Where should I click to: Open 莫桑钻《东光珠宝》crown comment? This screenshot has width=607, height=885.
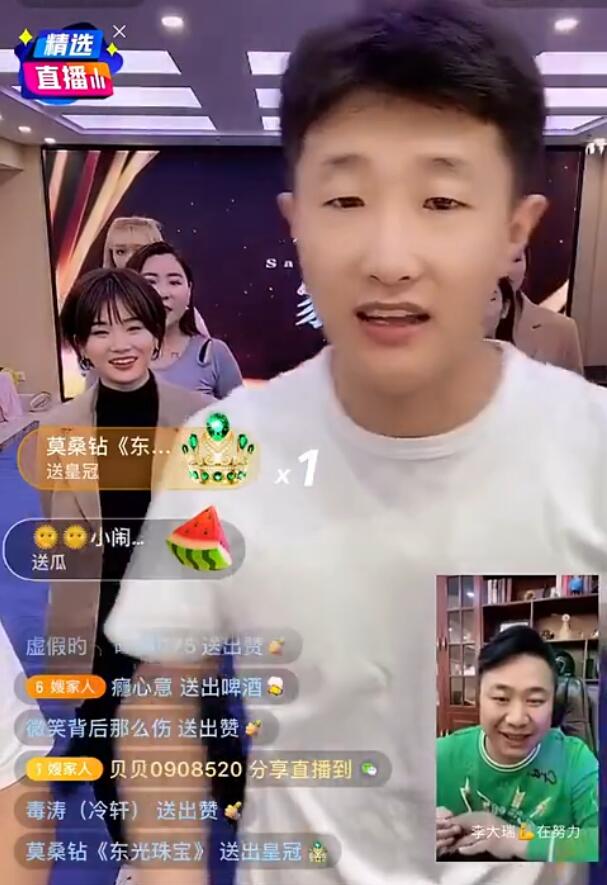pyautogui.click(x=176, y=851)
